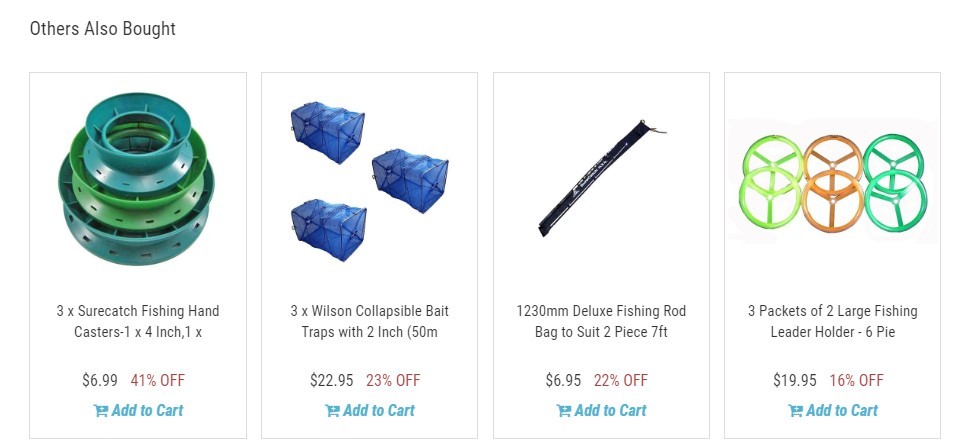Add Wilson Collapsible Bait Traps to cart
Viewport: 957px width, 445px height.
[x=370, y=410]
